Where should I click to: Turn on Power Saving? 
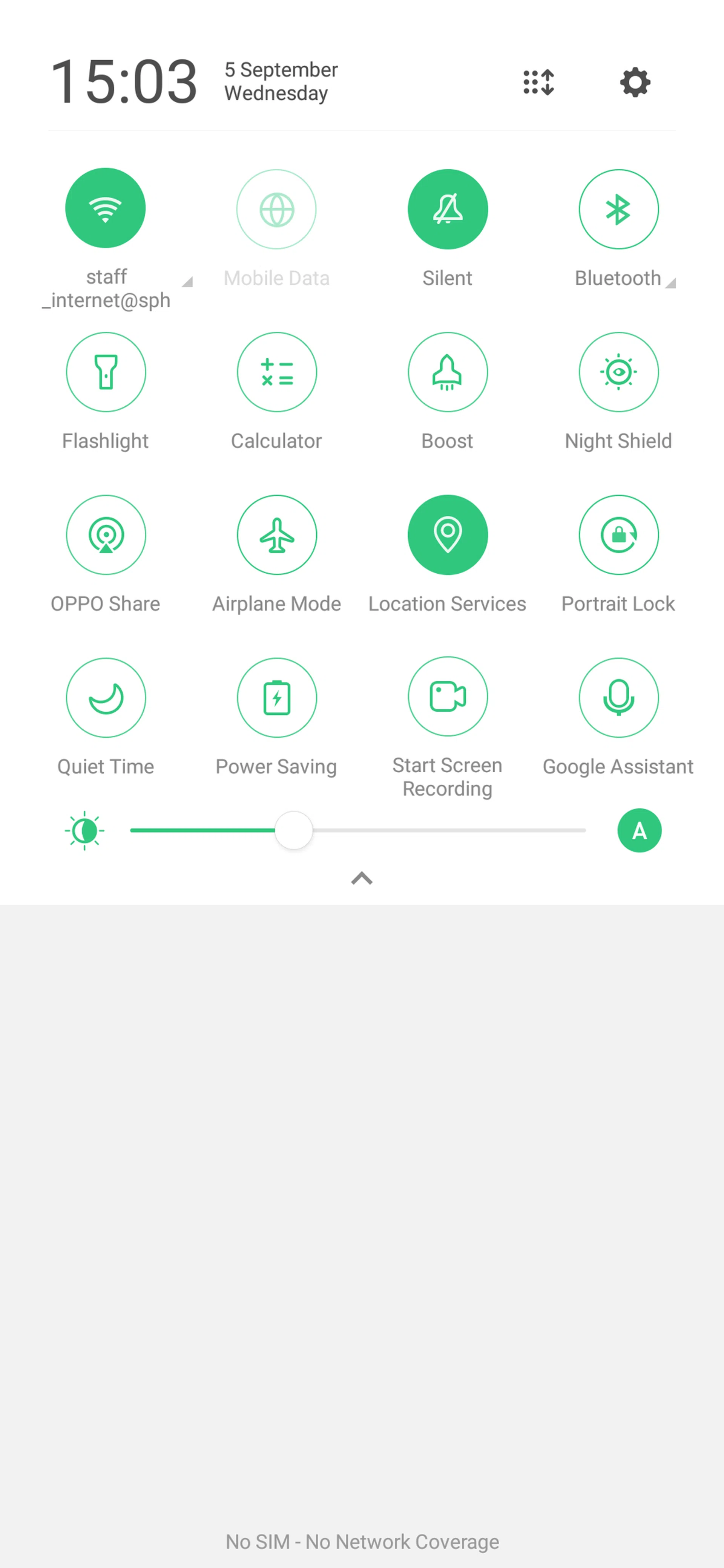276,698
